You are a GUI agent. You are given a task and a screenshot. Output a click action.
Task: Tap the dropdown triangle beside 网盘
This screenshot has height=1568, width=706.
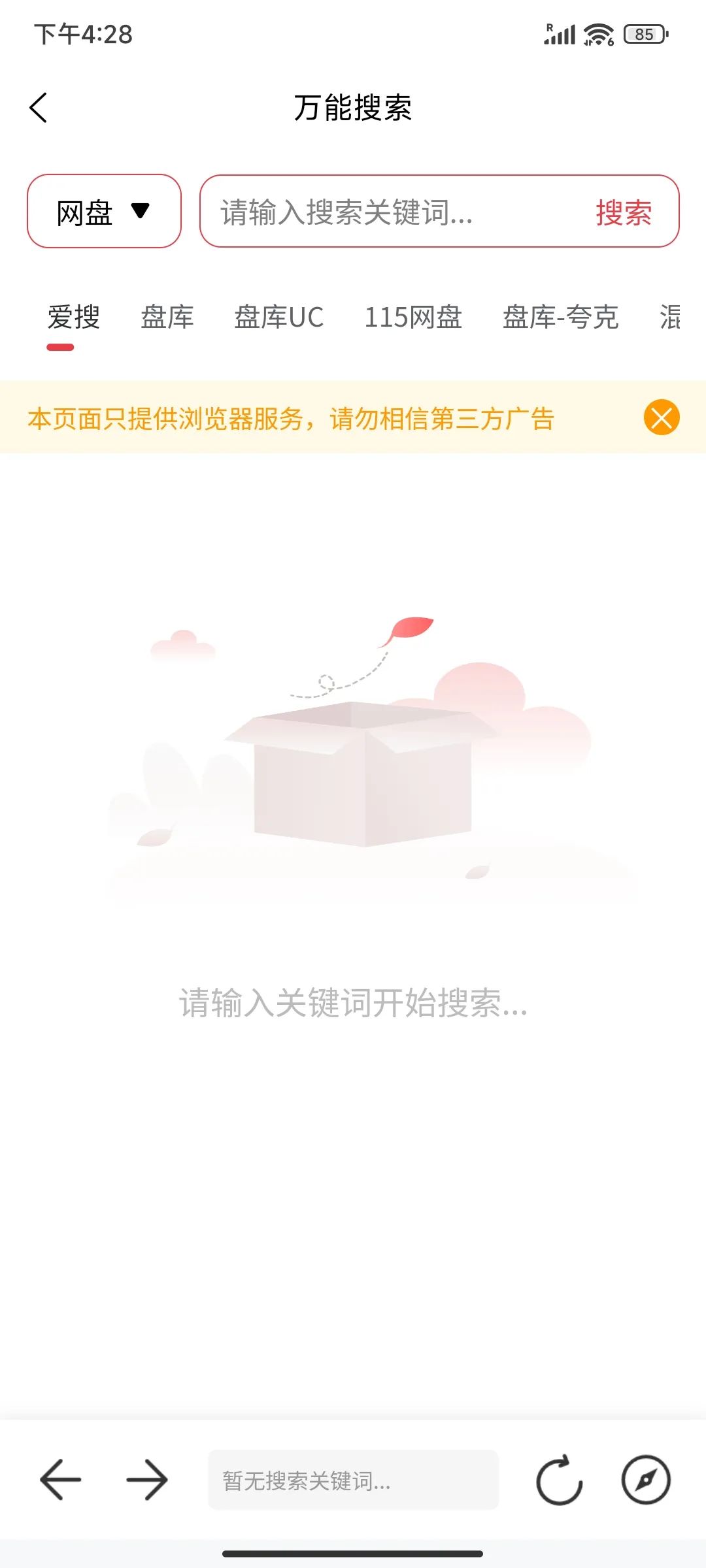point(141,210)
